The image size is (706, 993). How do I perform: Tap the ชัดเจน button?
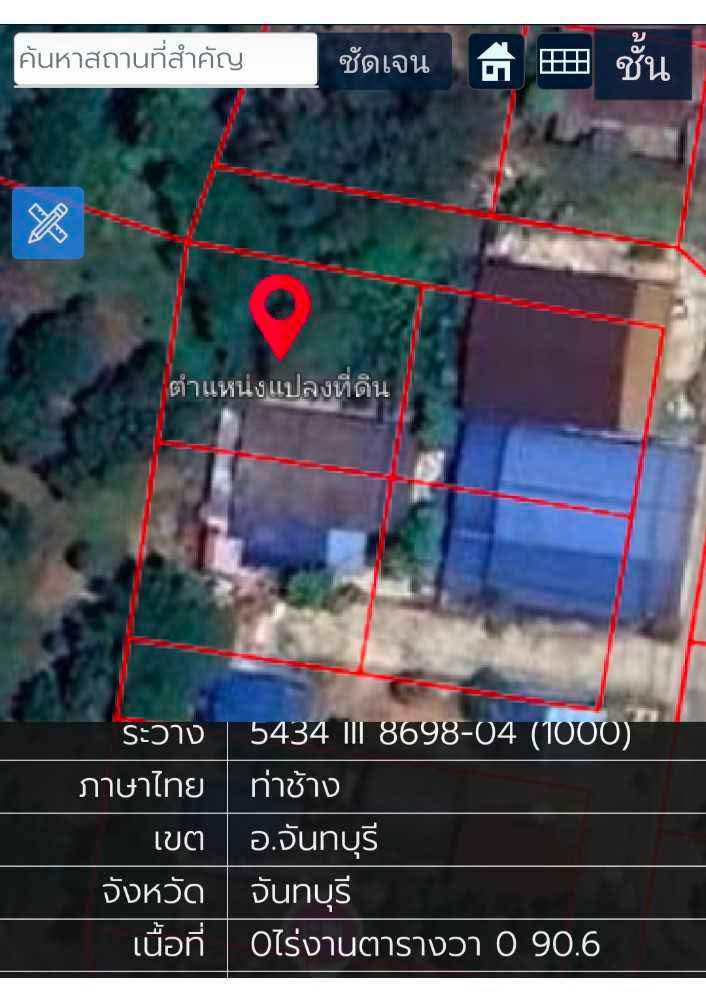pos(384,62)
